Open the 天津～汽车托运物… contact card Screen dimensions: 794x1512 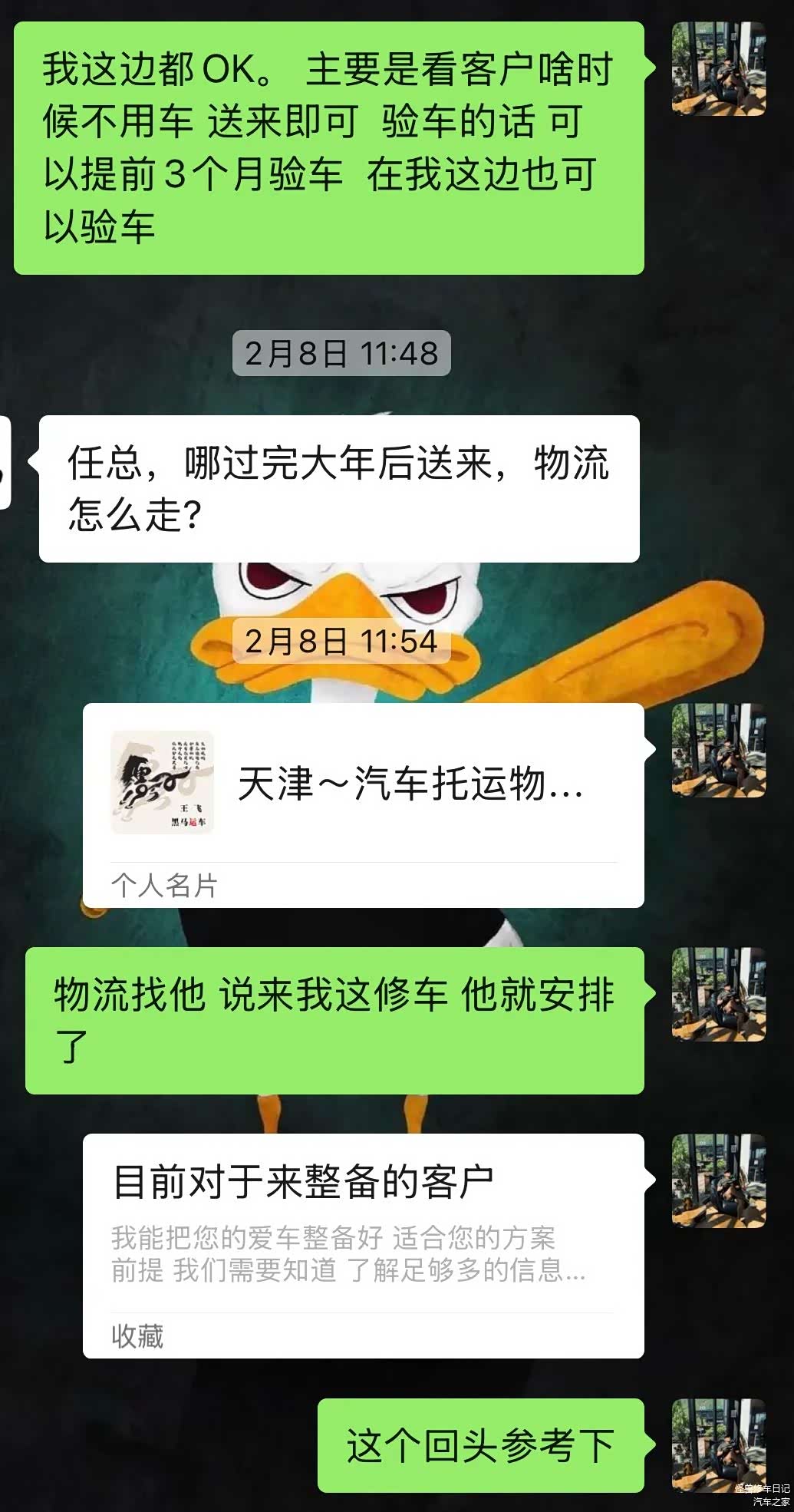362,804
